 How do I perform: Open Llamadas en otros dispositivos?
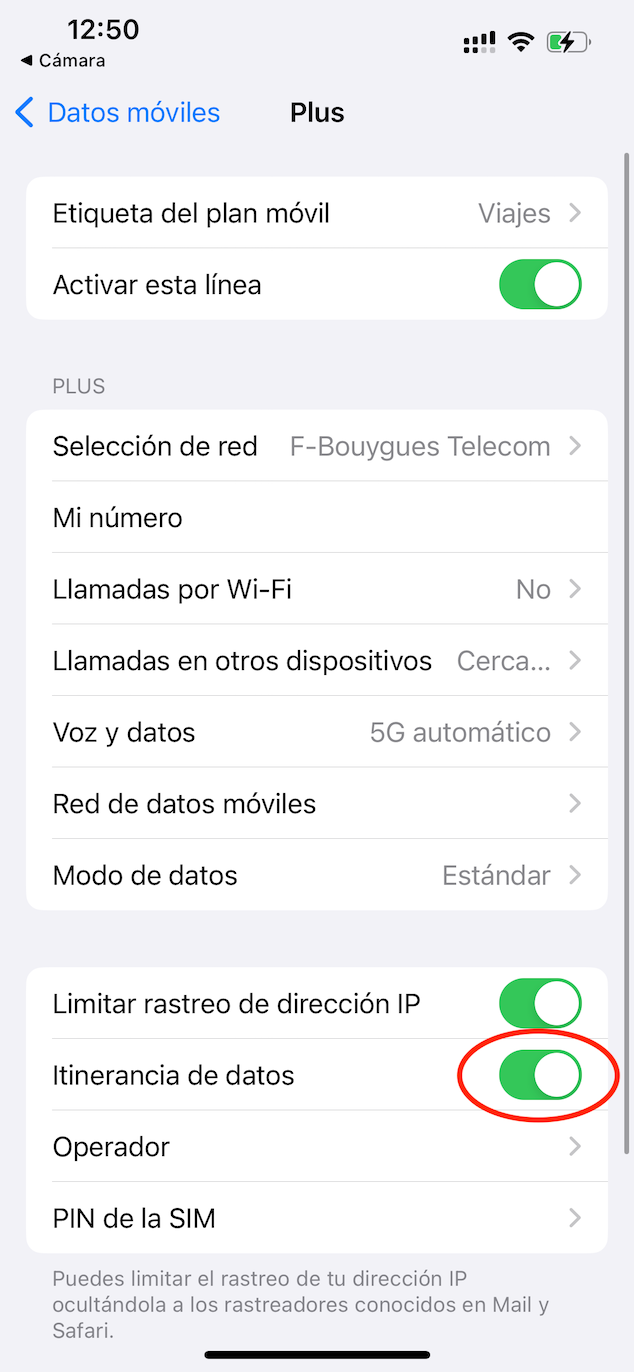[x=316, y=661]
